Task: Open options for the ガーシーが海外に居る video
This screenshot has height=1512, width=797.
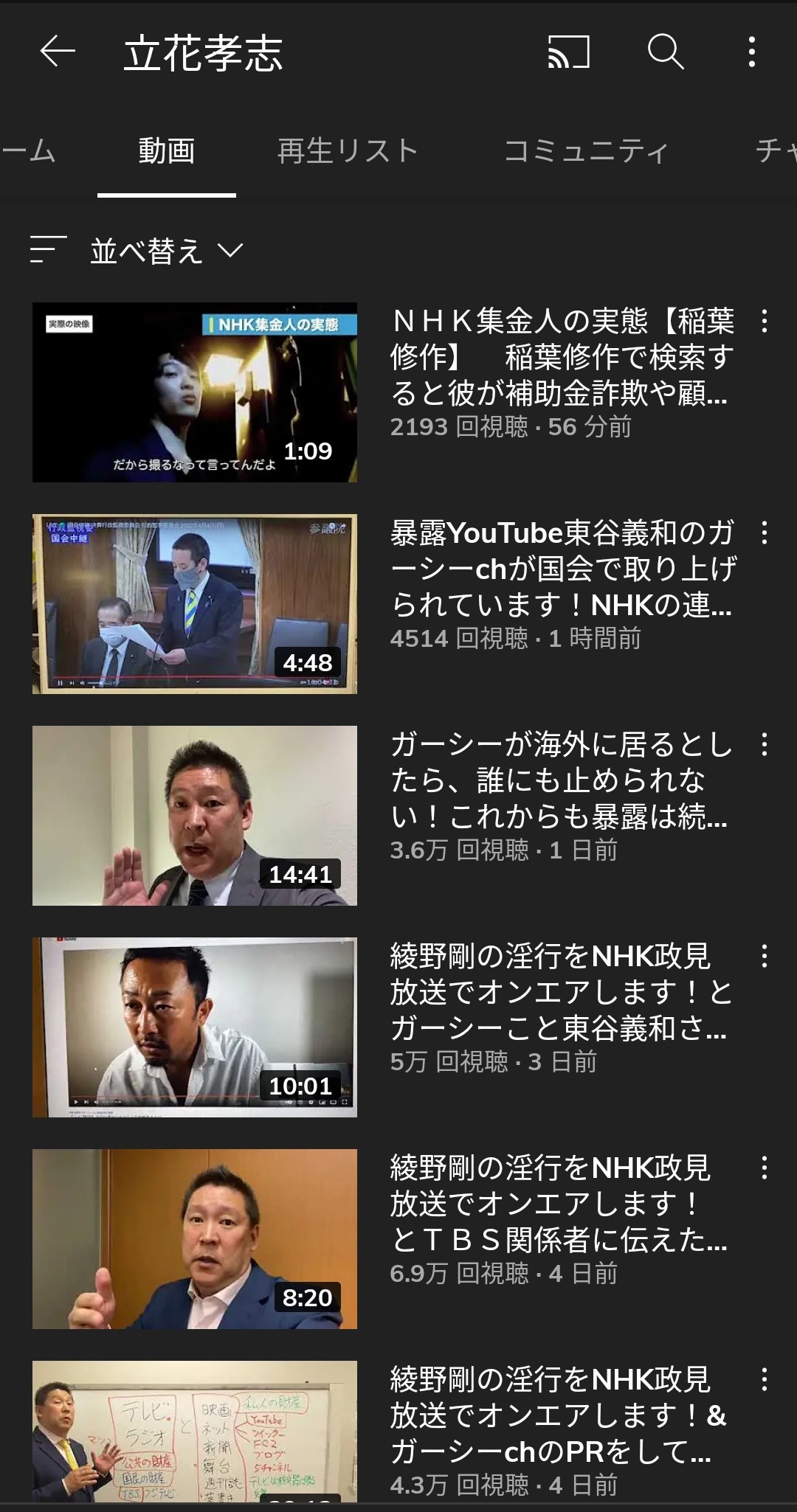Action: tap(764, 744)
